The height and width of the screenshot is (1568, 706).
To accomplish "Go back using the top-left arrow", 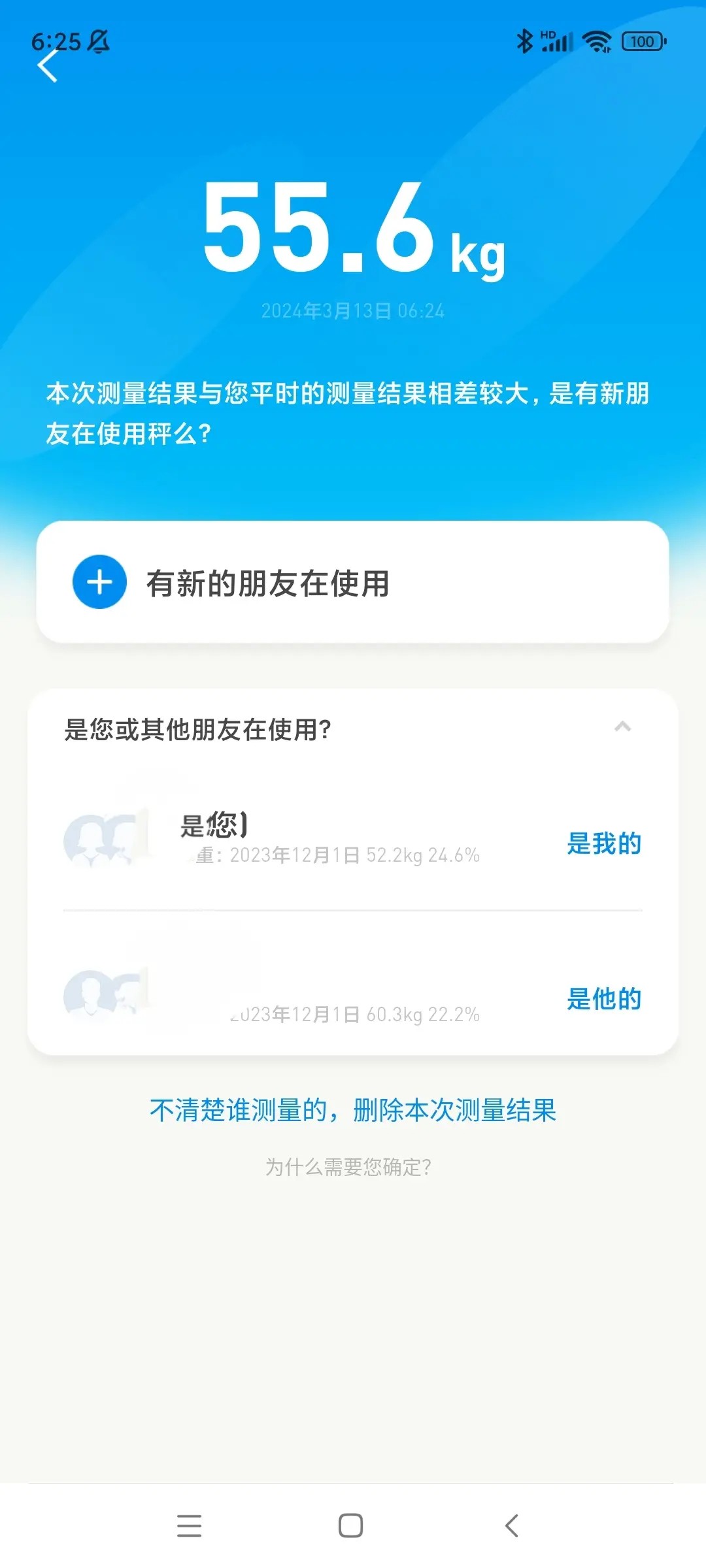I will pyautogui.click(x=48, y=66).
